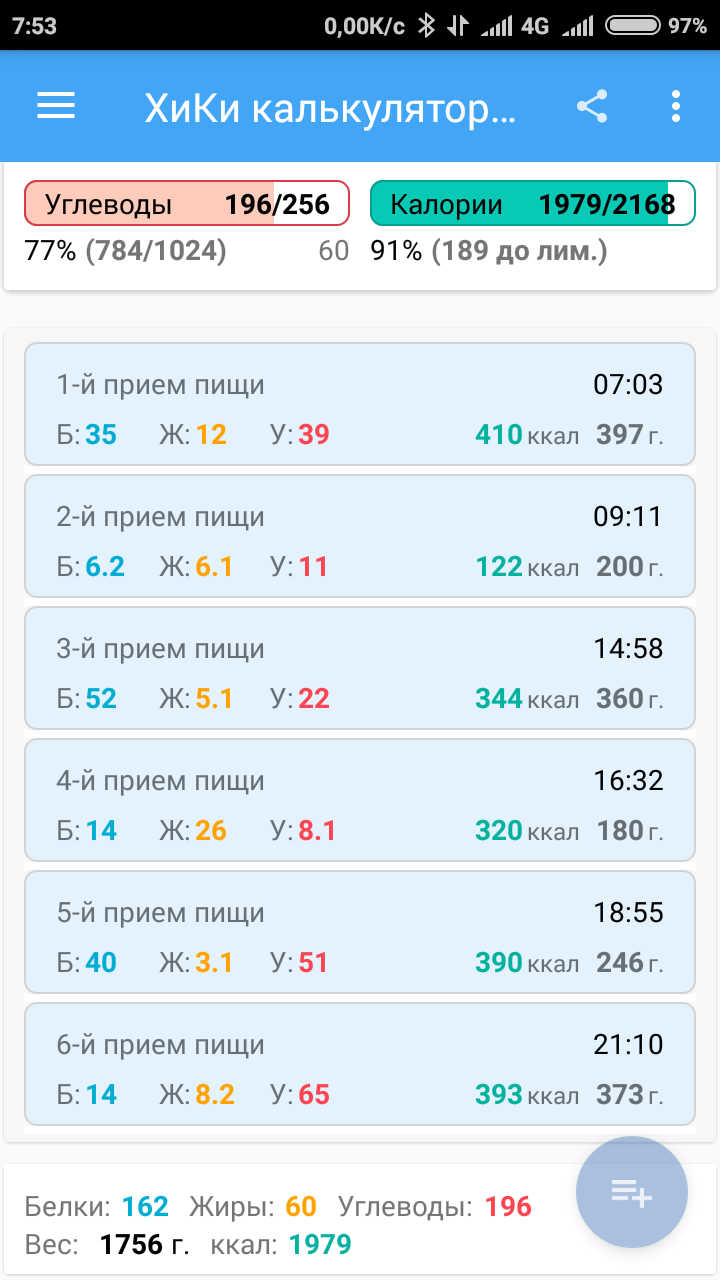720x1280 pixels.
Task: Open the 4-й прием пищи card
Action: tap(360, 800)
